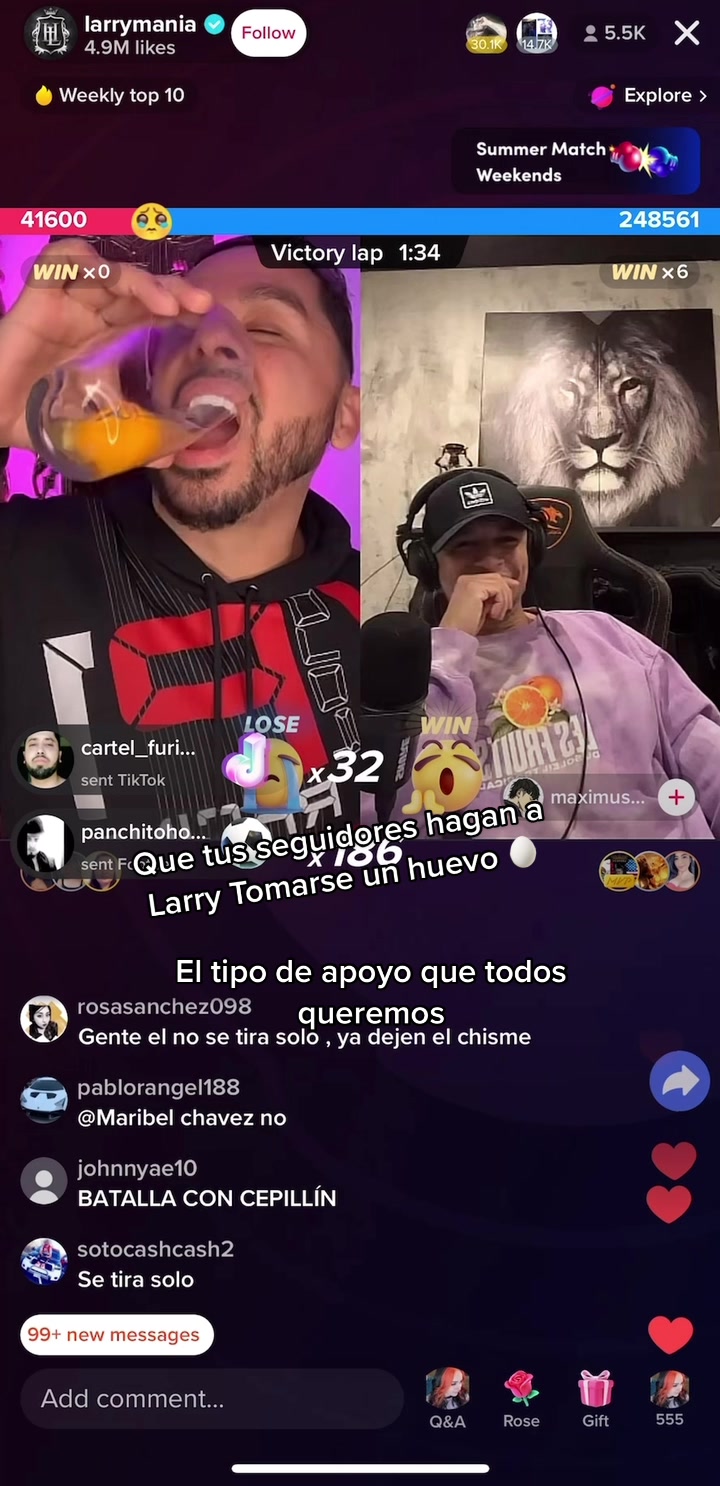Image resolution: width=720 pixels, height=1486 pixels.
Task: Open johnnyae10's comment profile
Action: tap(44, 1182)
